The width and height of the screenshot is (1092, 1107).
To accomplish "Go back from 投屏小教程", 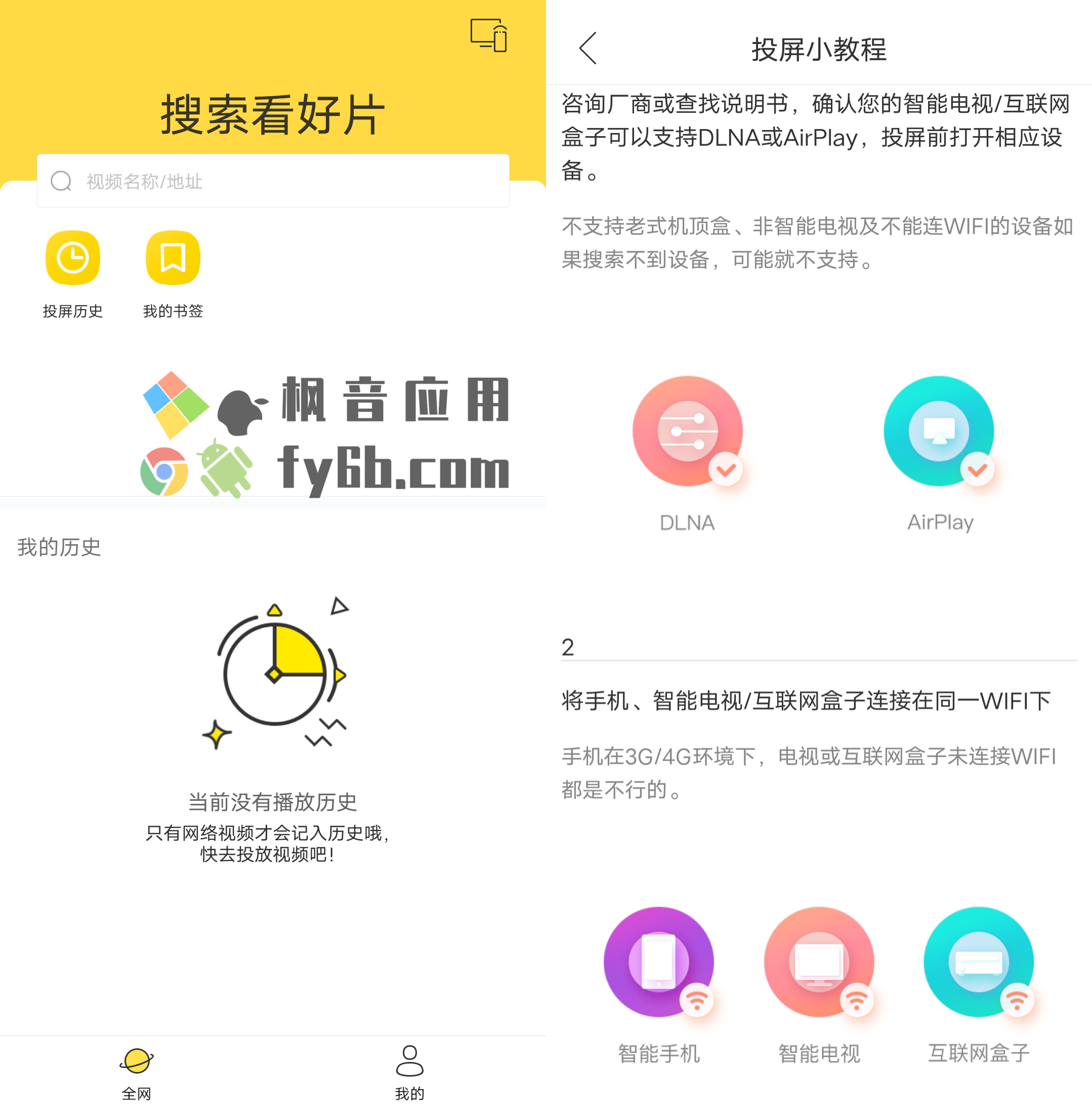I will pos(589,49).
